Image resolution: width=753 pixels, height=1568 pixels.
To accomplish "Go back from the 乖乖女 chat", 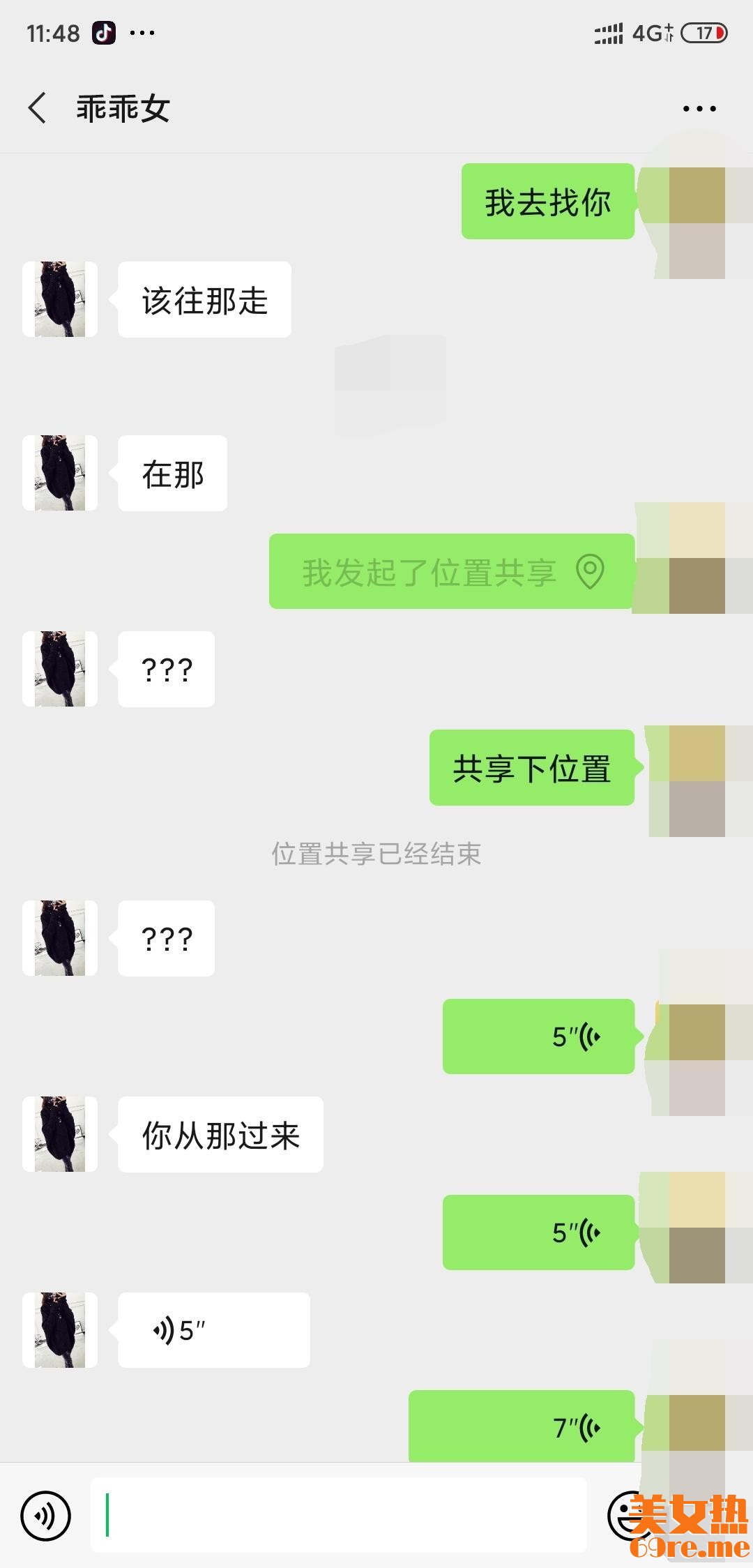I will pyautogui.click(x=38, y=108).
